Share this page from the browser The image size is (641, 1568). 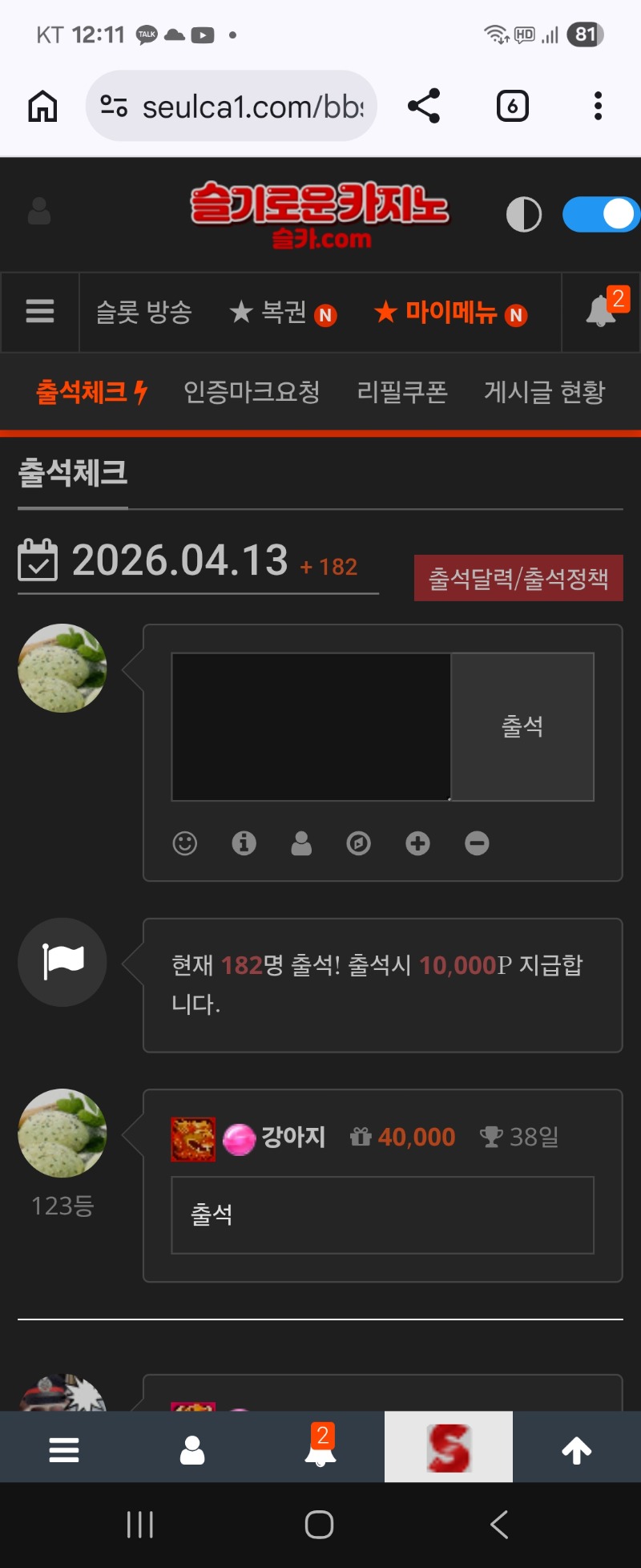[424, 106]
